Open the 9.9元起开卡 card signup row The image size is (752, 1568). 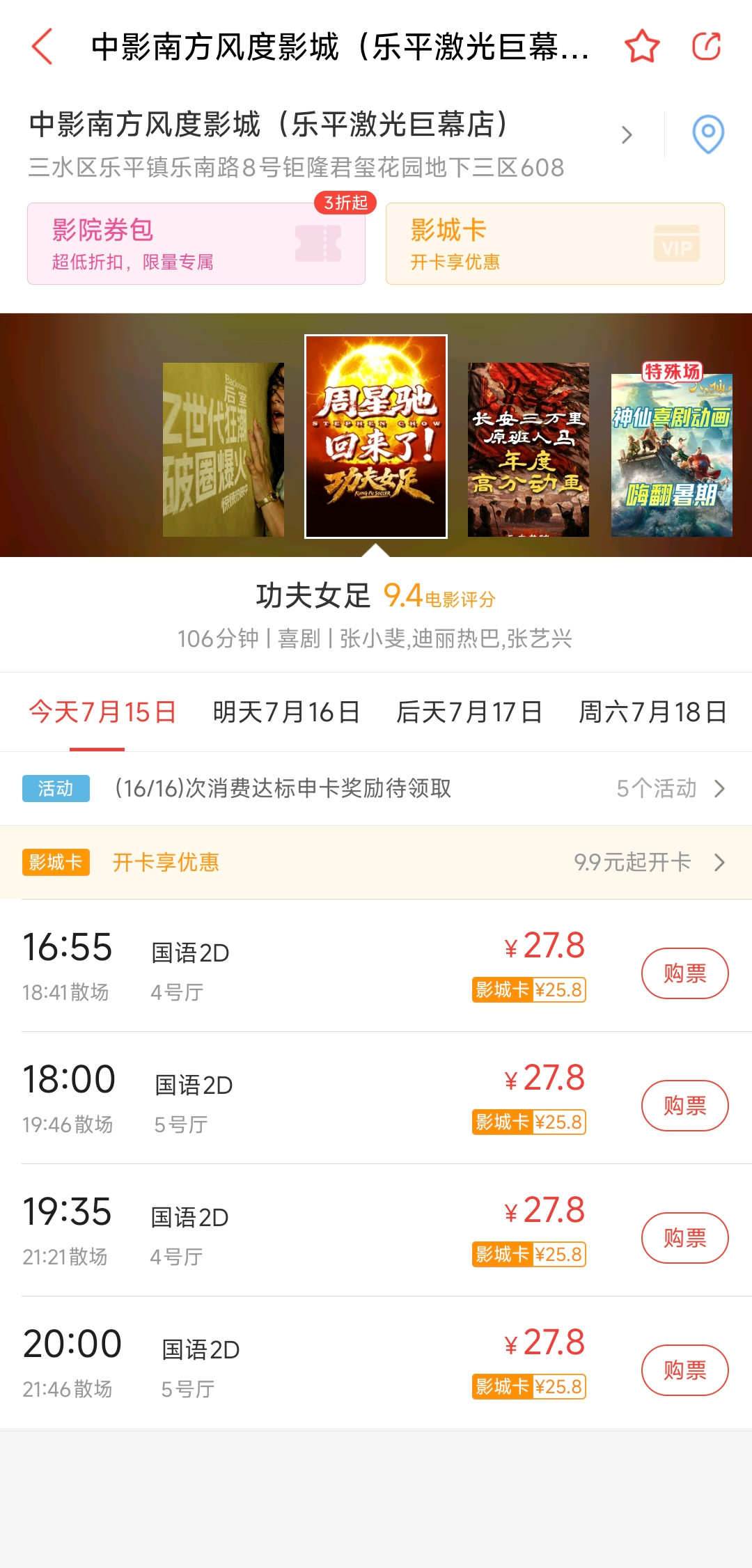pyautogui.click(x=376, y=863)
